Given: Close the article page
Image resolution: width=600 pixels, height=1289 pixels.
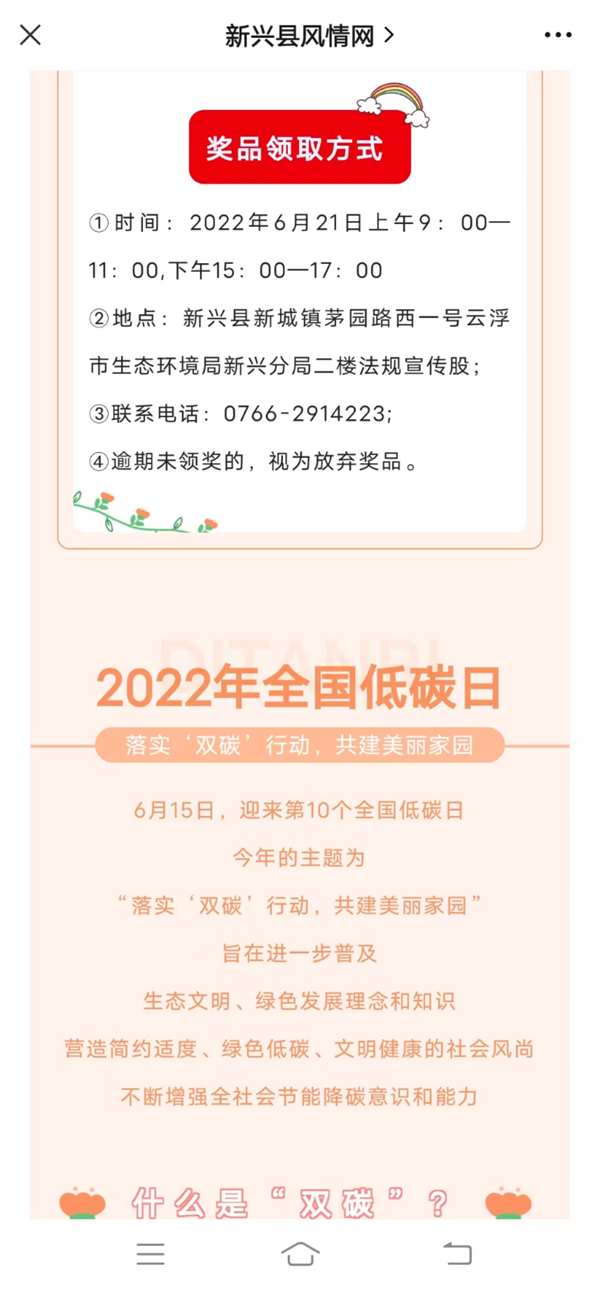Looking at the screenshot, I should pyautogui.click(x=31, y=35).
